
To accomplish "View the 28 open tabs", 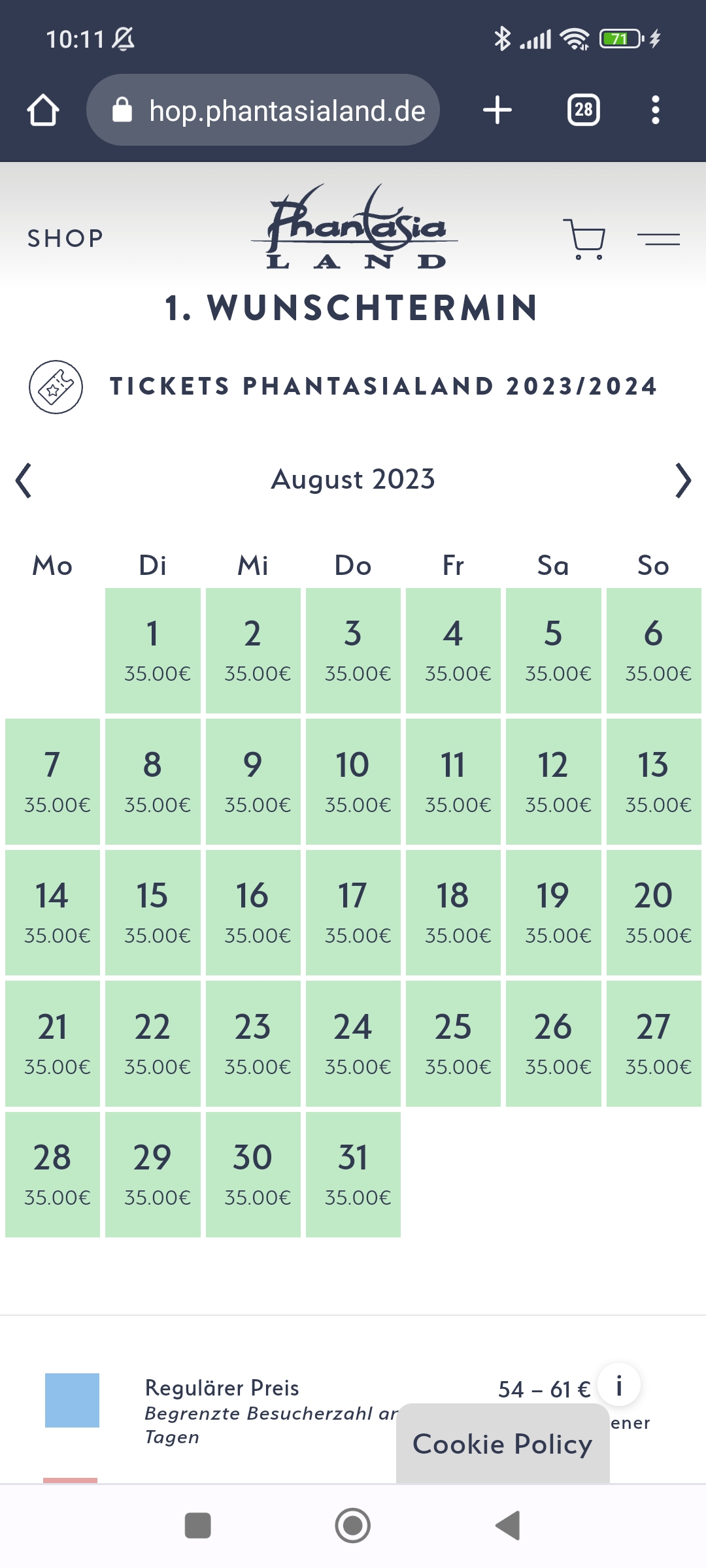I will coord(584,110).
